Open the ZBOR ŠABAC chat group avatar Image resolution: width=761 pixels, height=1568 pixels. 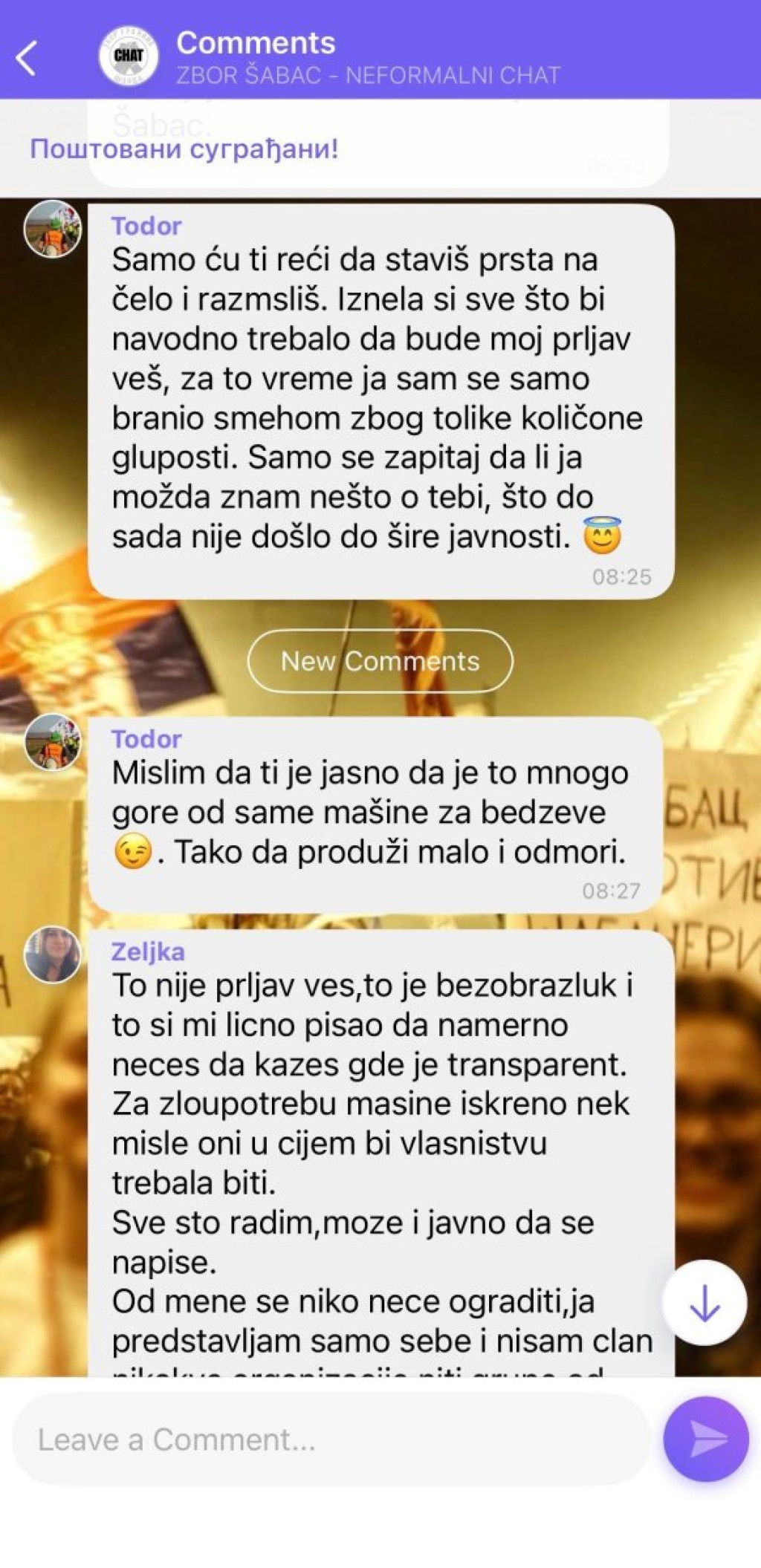[x=129, y=56]
